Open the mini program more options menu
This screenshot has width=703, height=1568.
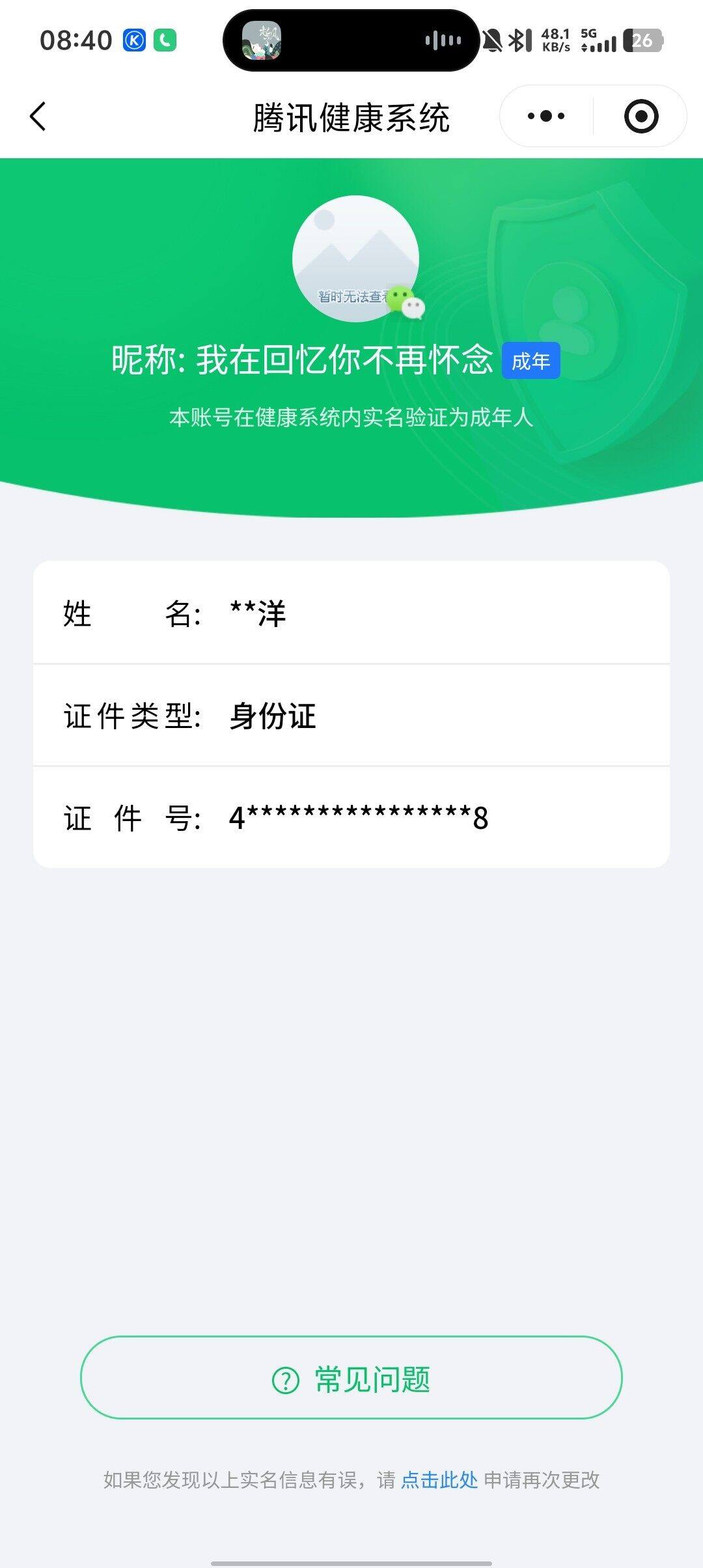[544, 115]
